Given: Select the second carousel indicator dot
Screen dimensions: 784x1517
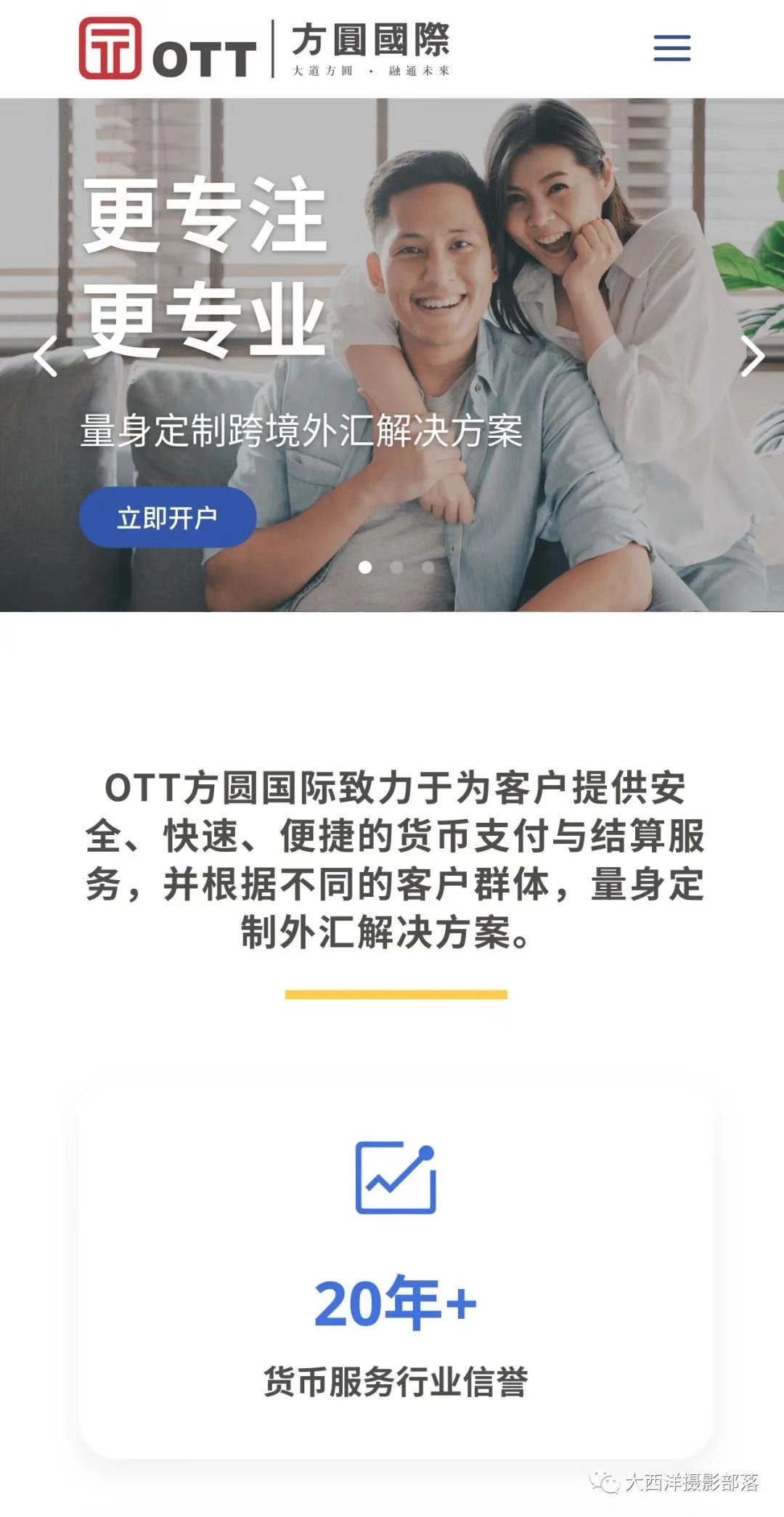Looking at the screenshot, I should [x=396, y=567].
